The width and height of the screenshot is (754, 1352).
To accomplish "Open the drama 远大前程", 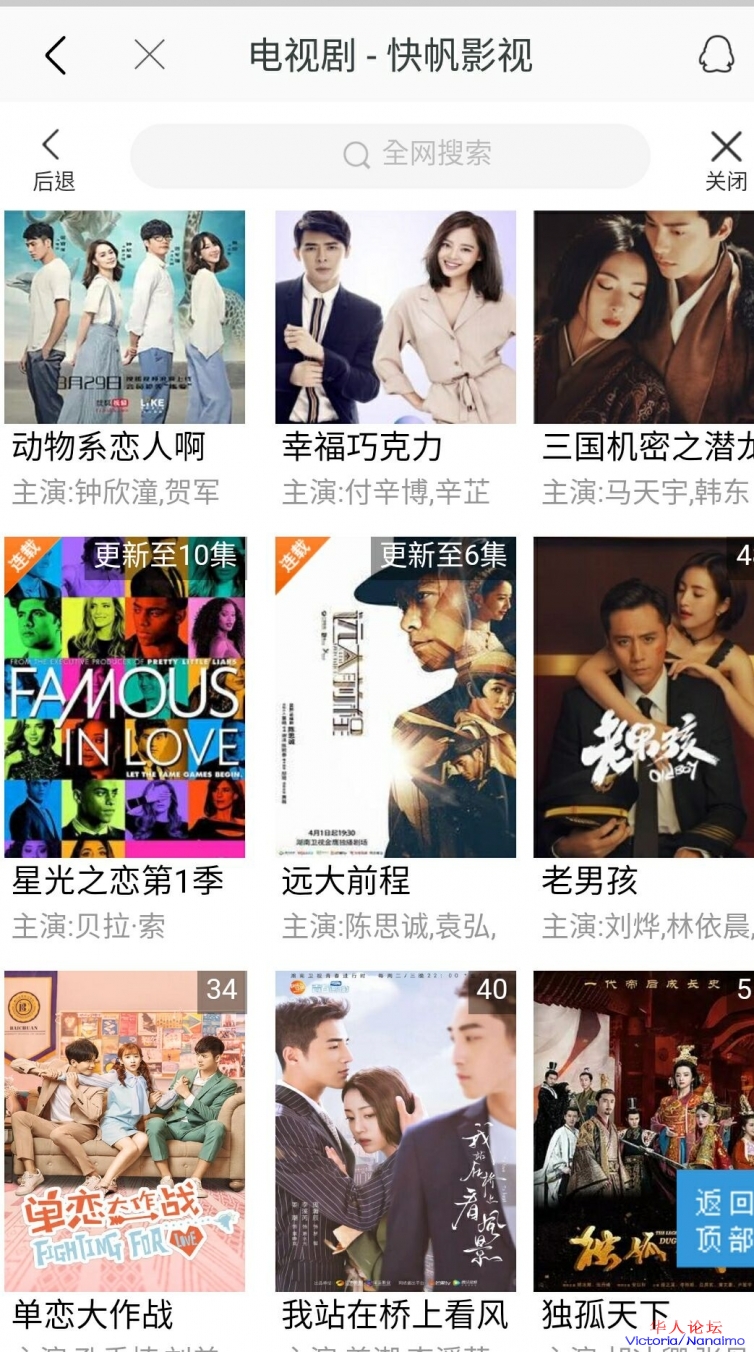I will (x=396, y=697).
